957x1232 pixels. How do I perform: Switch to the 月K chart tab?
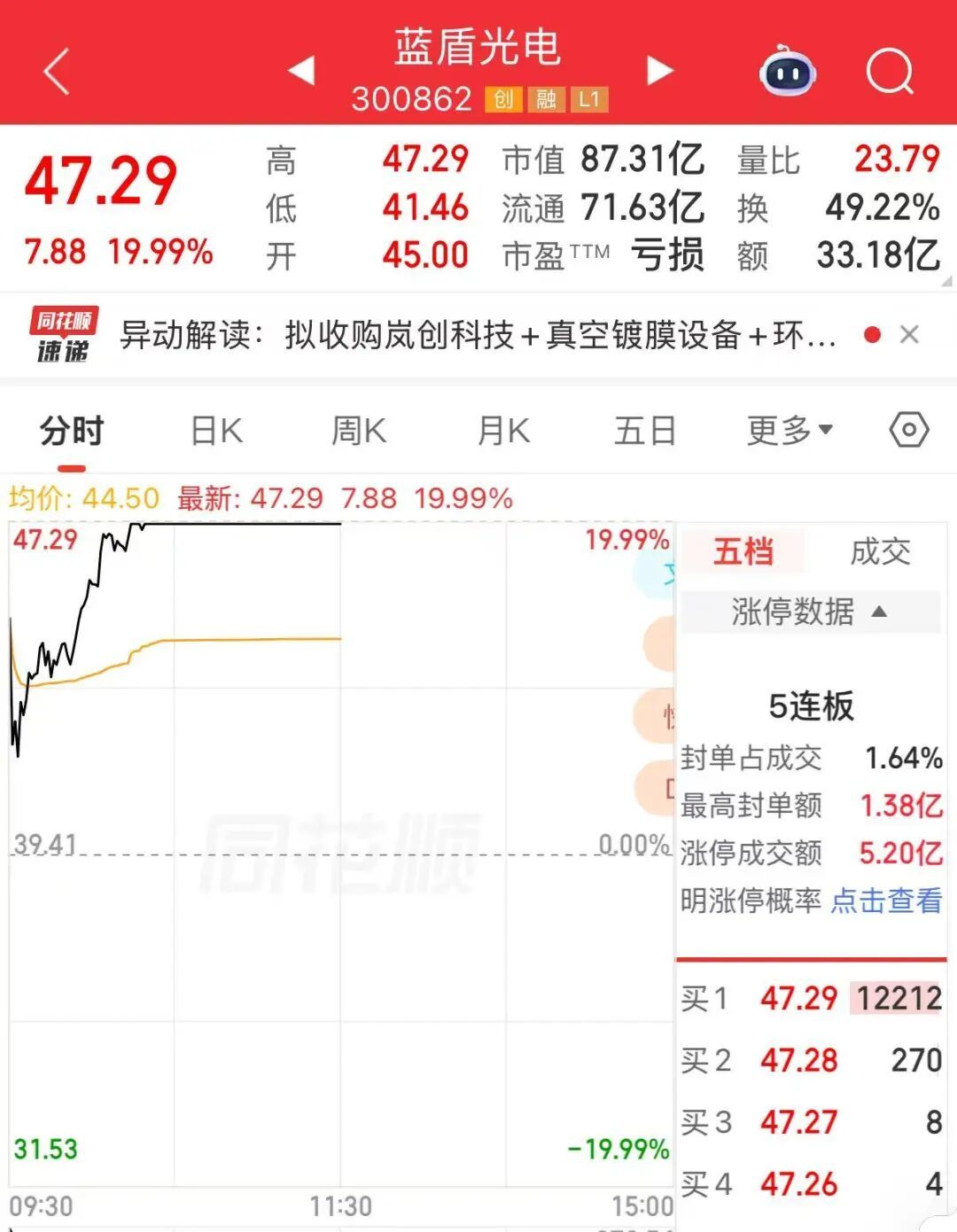pos(503,432)
